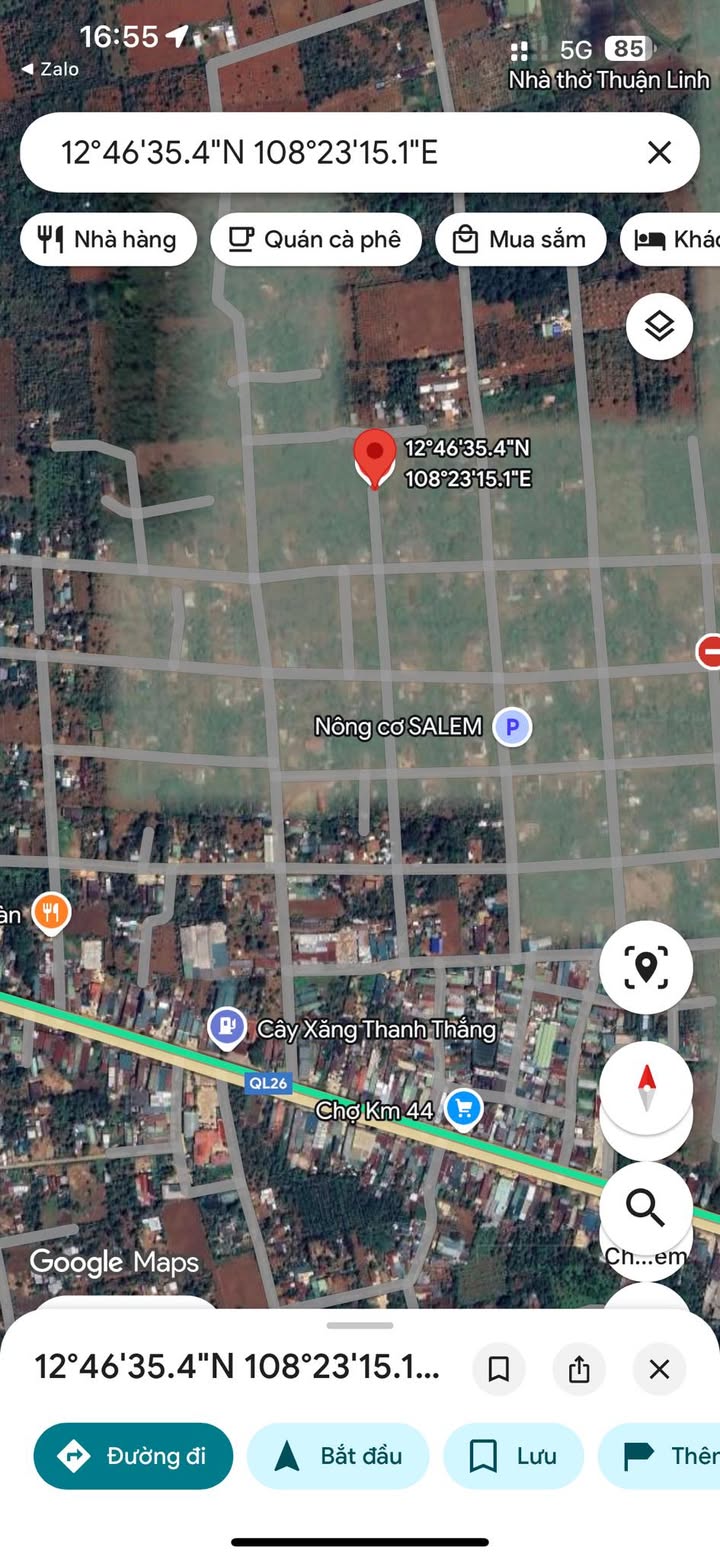Reset map orientation with the compass
This screenshot has width=720, height=1560.
point(646,1088)
